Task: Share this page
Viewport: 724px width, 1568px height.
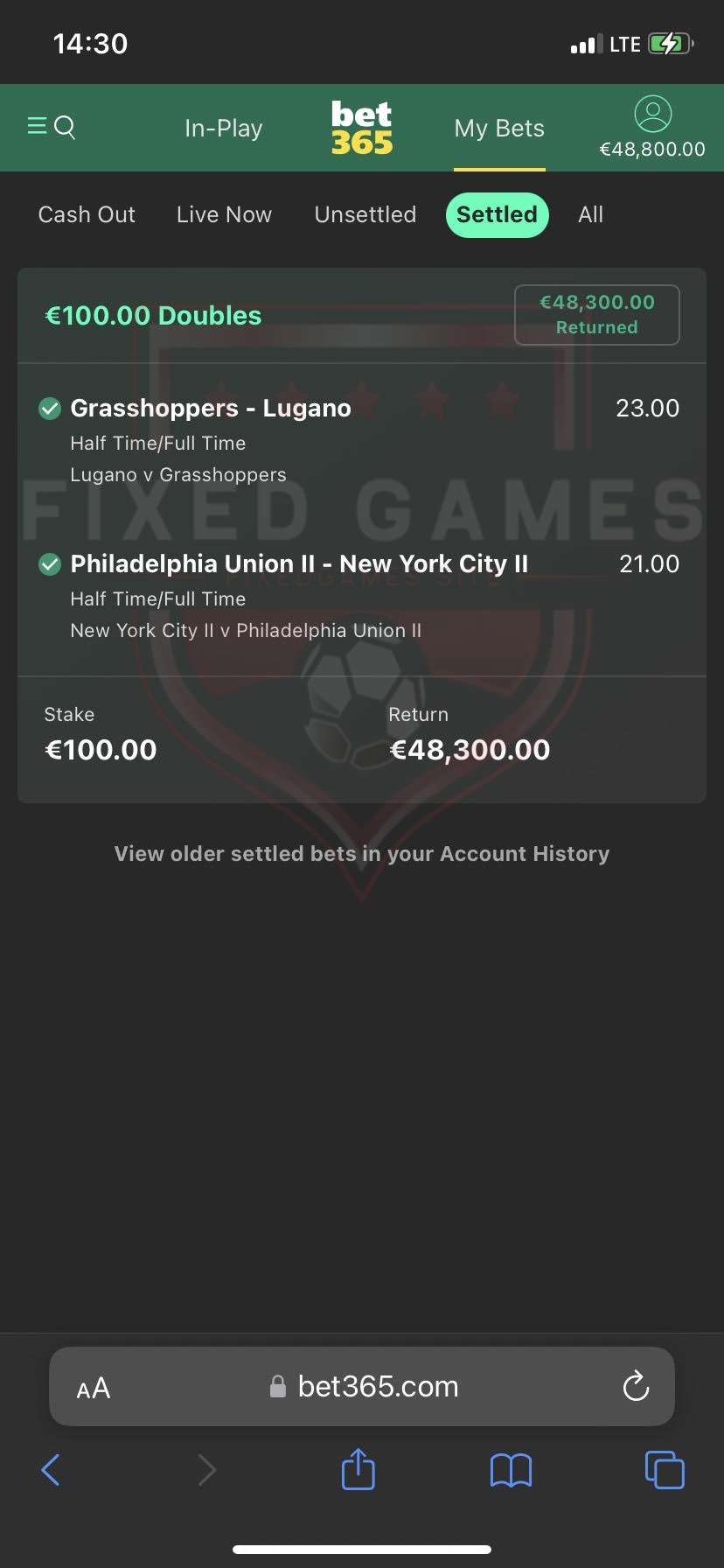Action: pos(358,1469)
